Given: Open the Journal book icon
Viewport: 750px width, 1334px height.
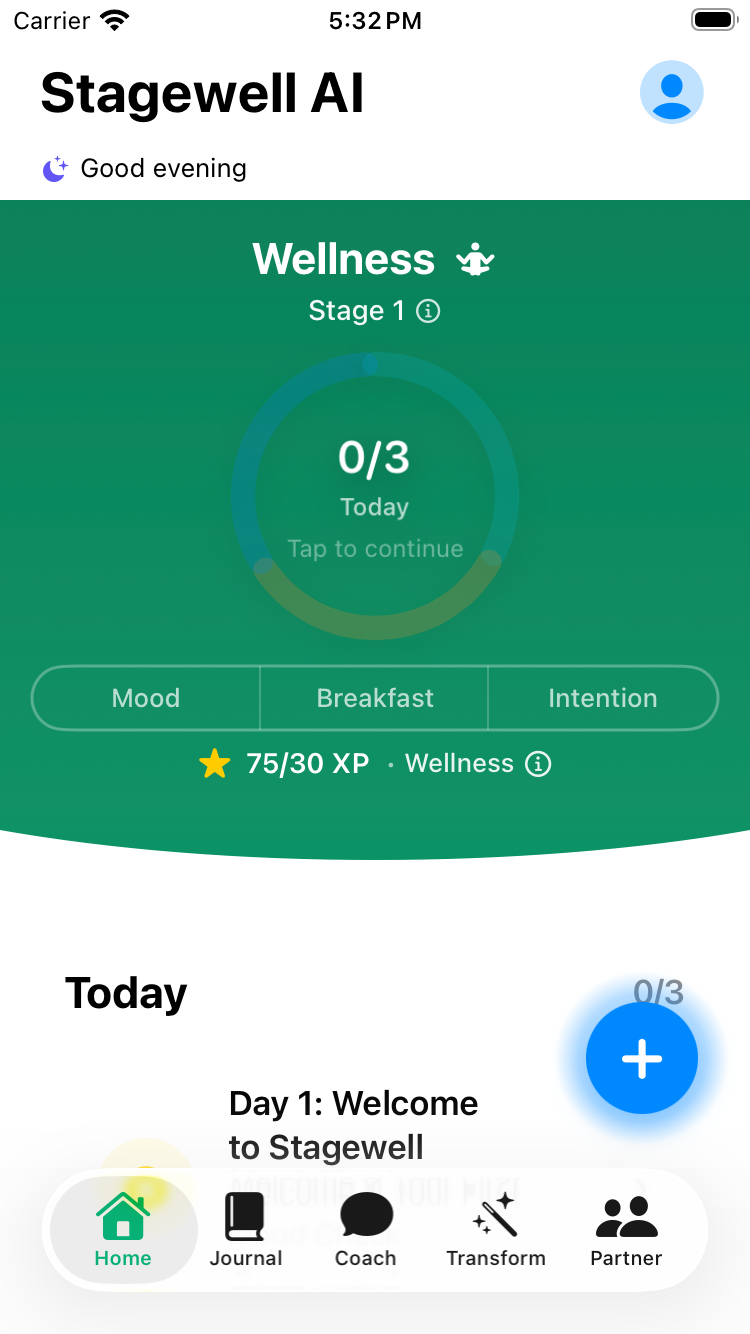Looking at the screenshot, I should (x=245, y=1215).
